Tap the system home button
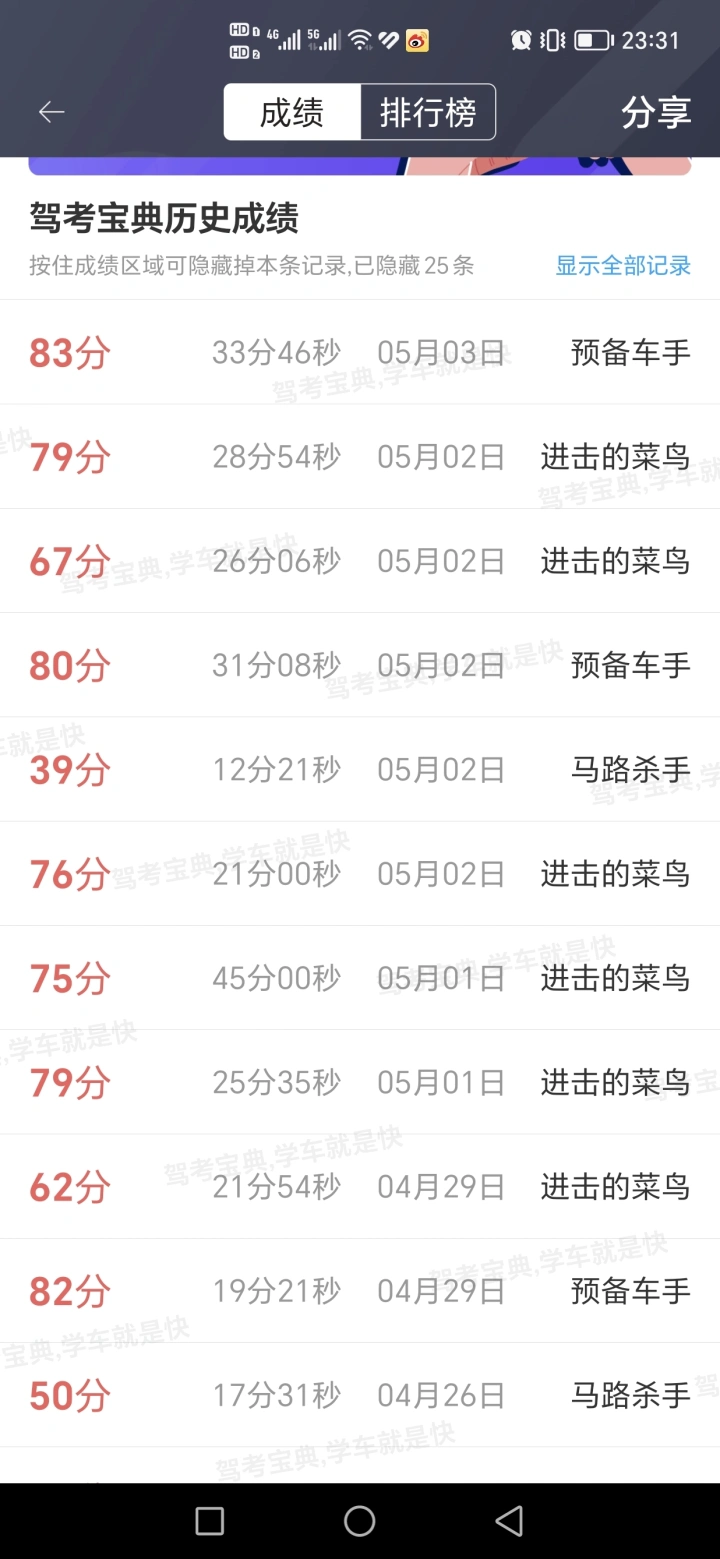 click(x=360, y=1521)
